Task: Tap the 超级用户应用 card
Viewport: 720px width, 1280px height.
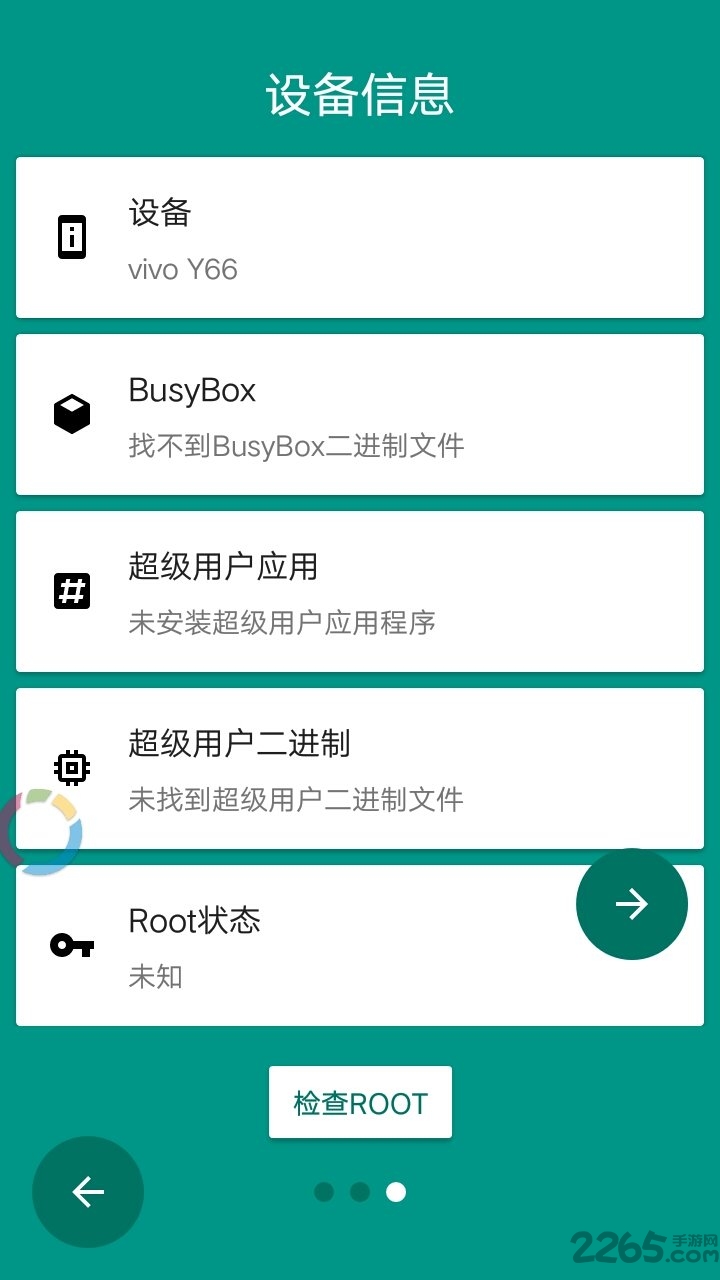Action: [x=360, y=589]
